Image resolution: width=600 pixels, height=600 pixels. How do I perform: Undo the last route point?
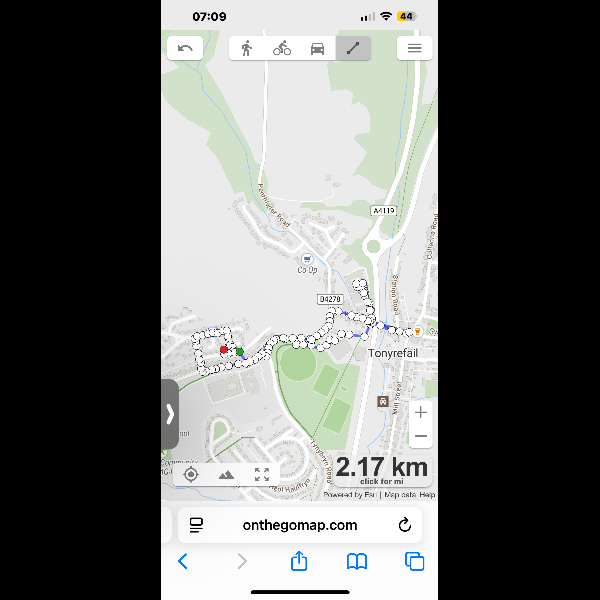[185, 48]
